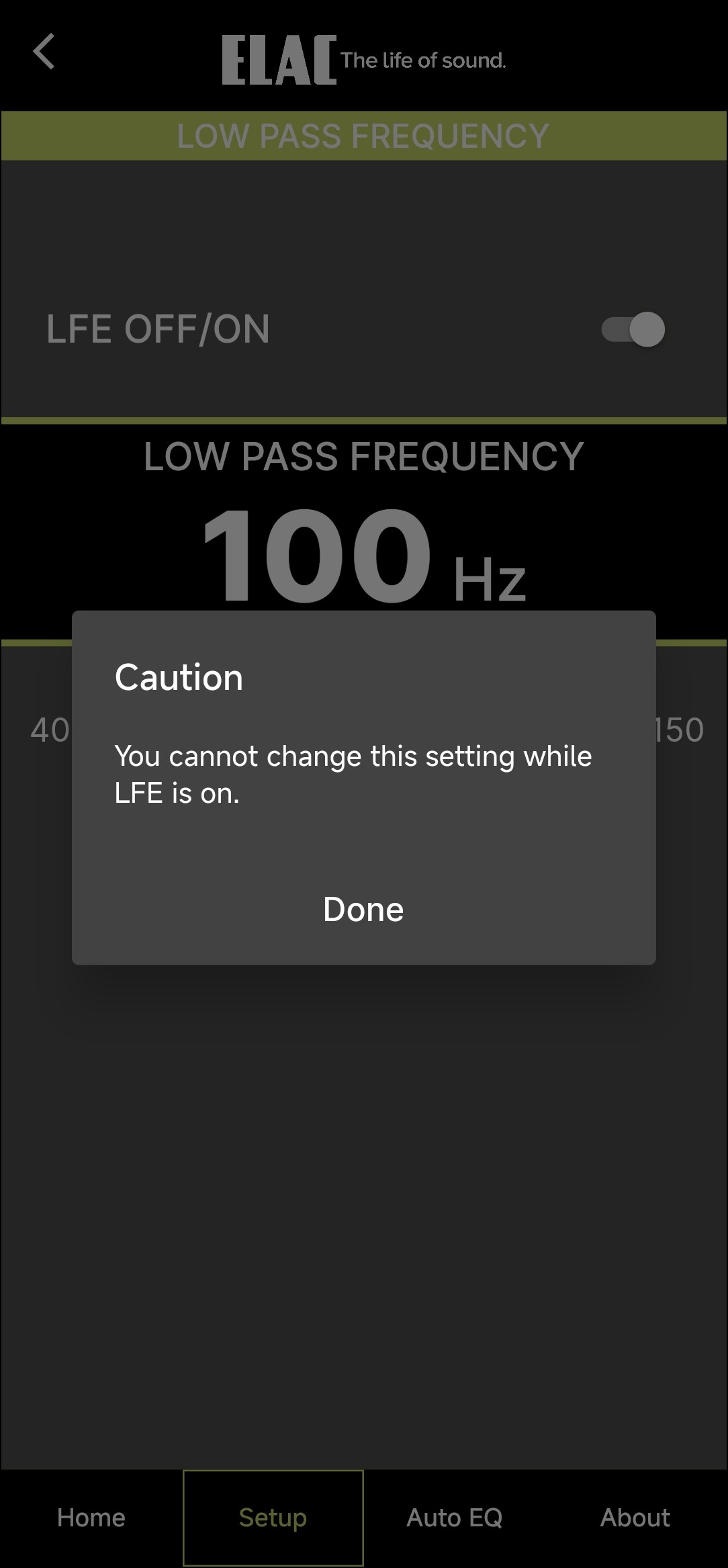Open the Setup tab

pos(273,1518)
